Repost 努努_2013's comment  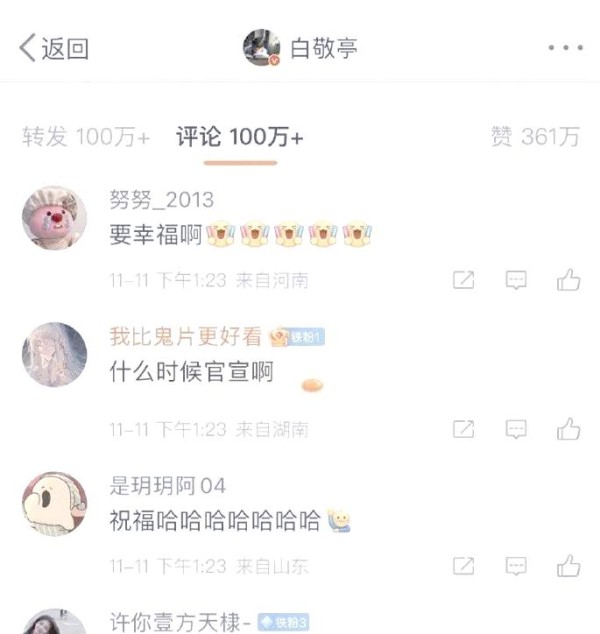463,280
